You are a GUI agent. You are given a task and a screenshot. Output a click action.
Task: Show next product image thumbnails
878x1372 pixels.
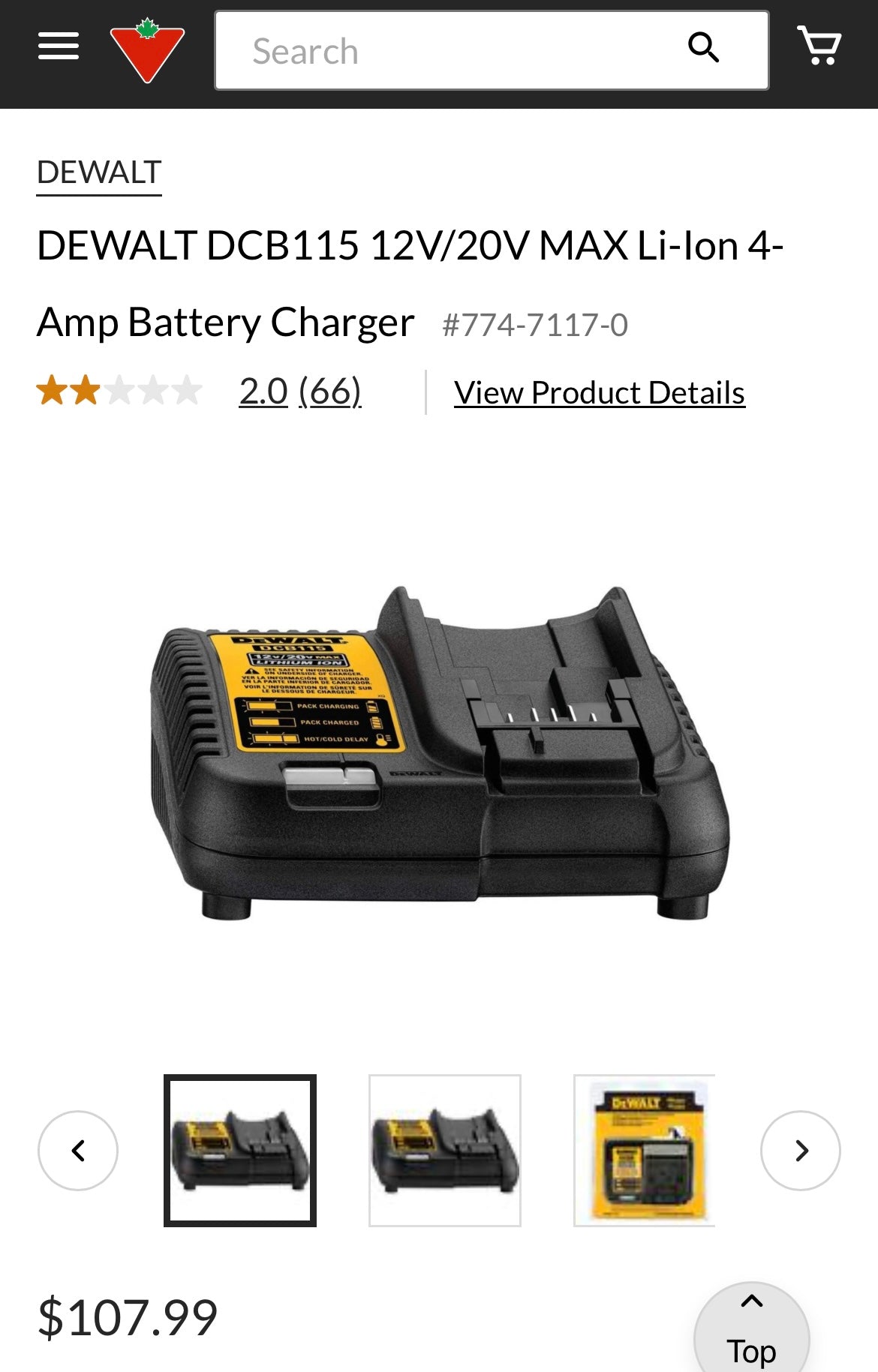coord(800,1150)
